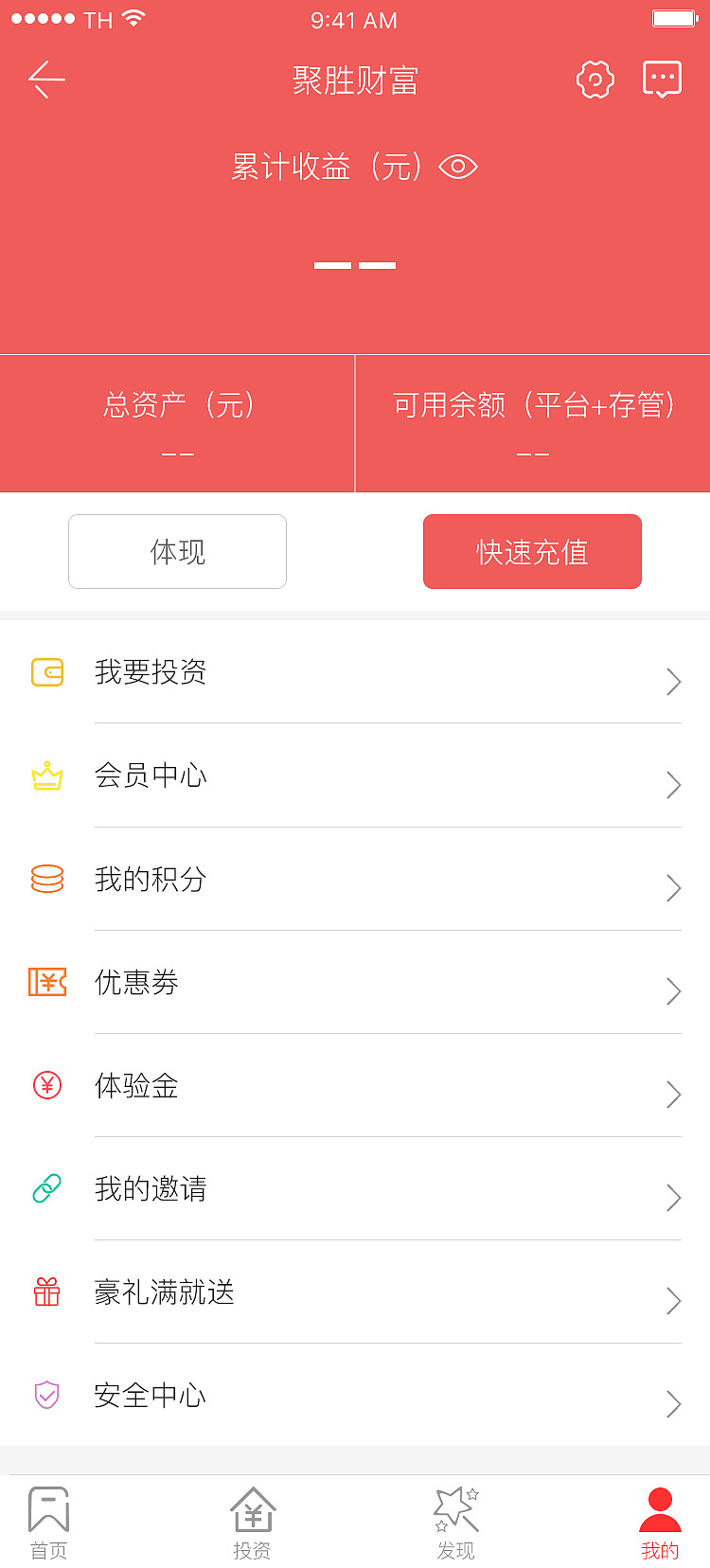Expand the 我要投资 row chevron
The height and width of the screenshot is (1568, 710).
coord(673,682)
